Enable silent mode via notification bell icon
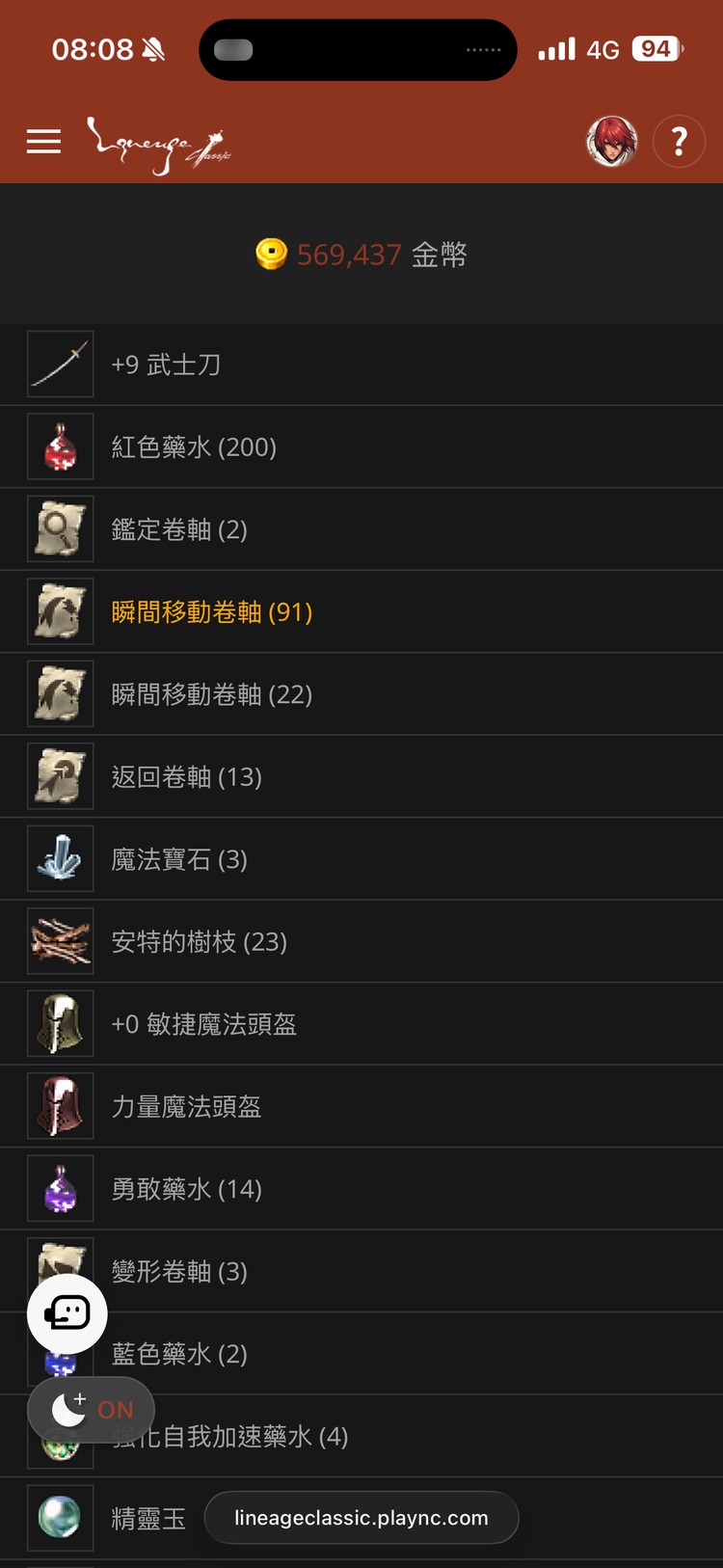Image resolution: width=723 pixels, height=1568 pixels. [x=154, y=48]
